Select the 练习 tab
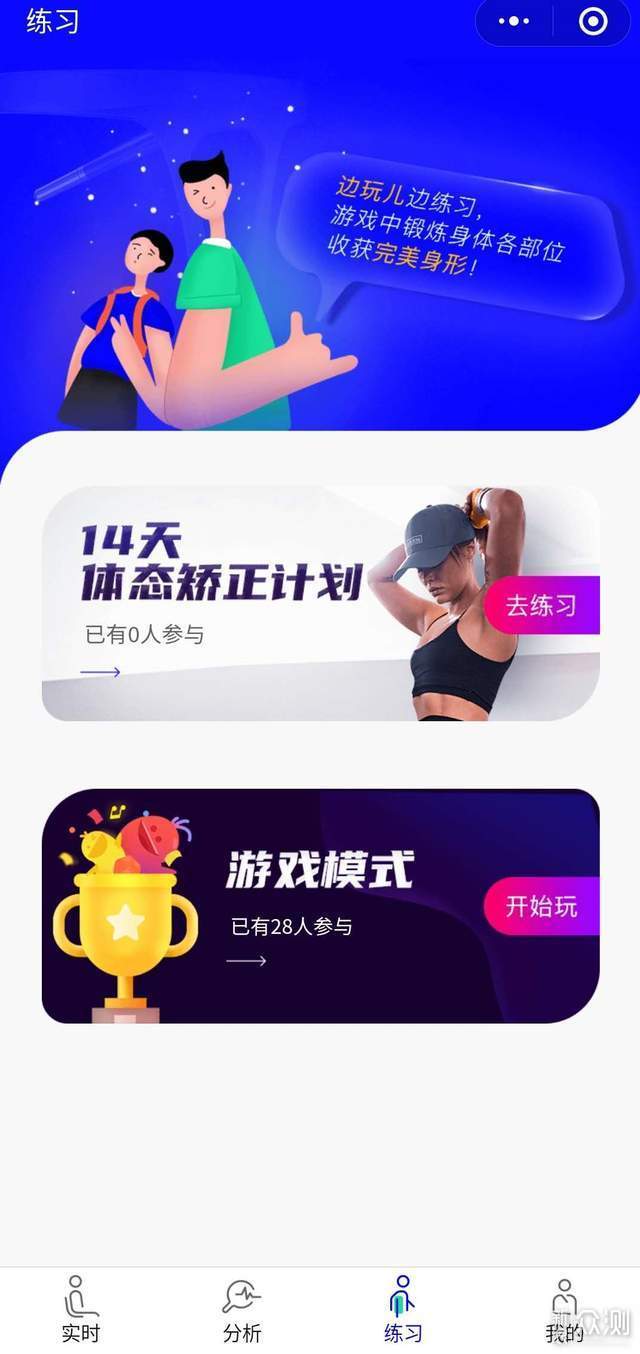This screenshot has width=640, height=1354. (402, 1309)
